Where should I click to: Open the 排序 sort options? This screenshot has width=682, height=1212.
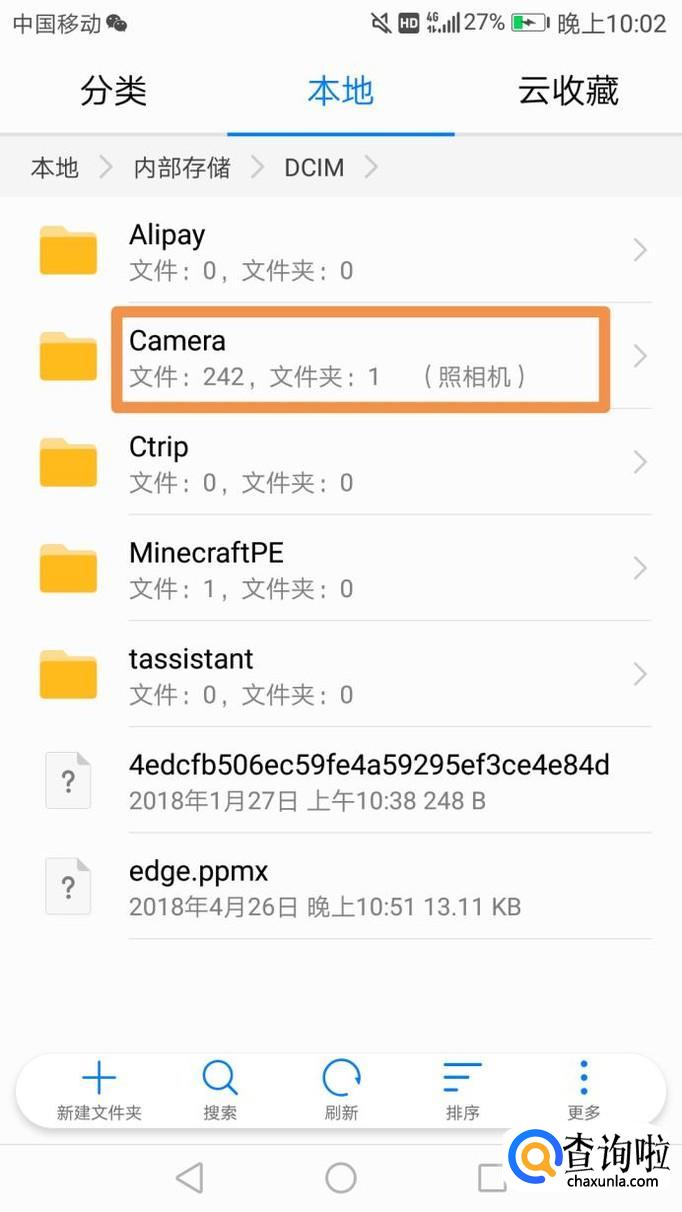pos(462,1090)
